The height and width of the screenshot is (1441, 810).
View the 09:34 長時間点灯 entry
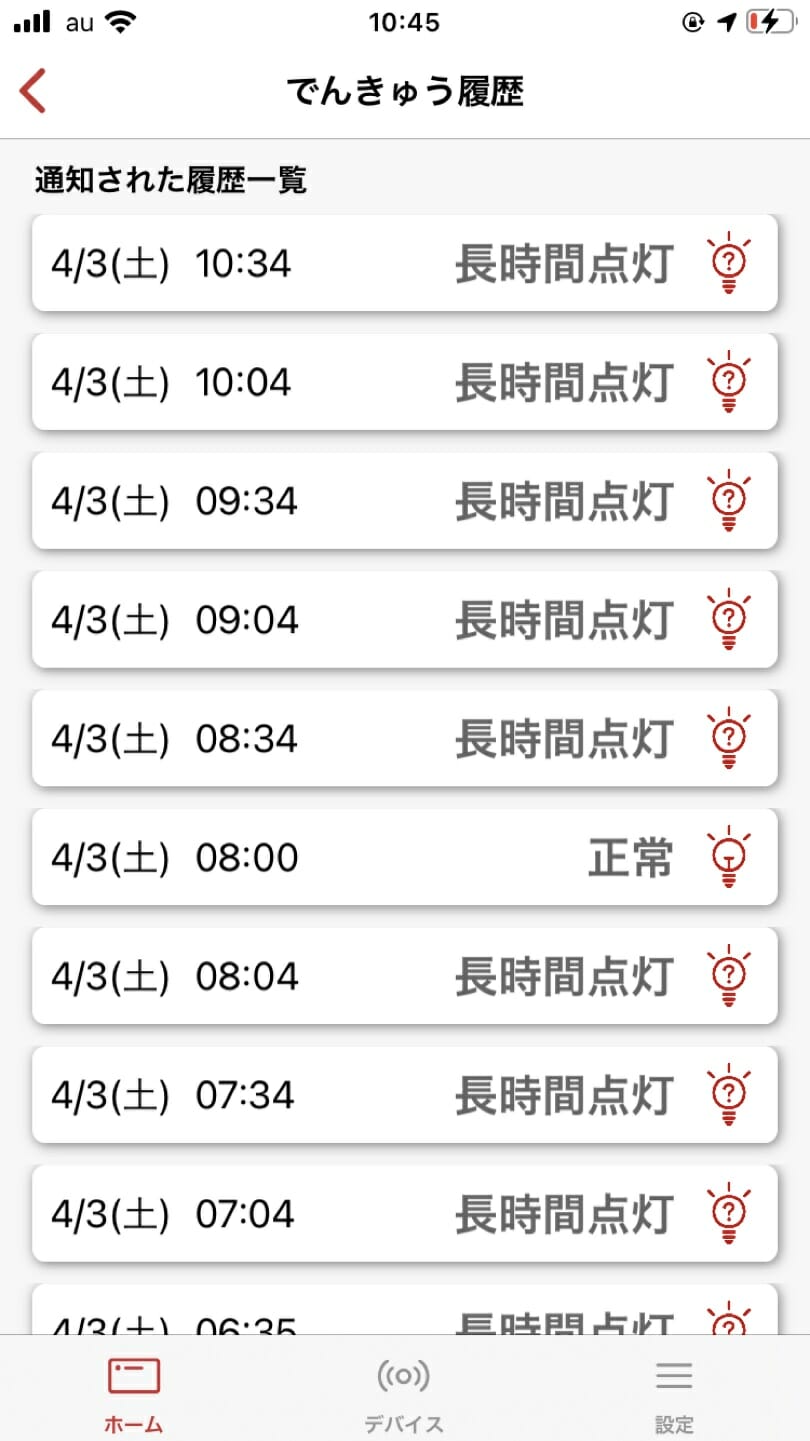point(404,501)
